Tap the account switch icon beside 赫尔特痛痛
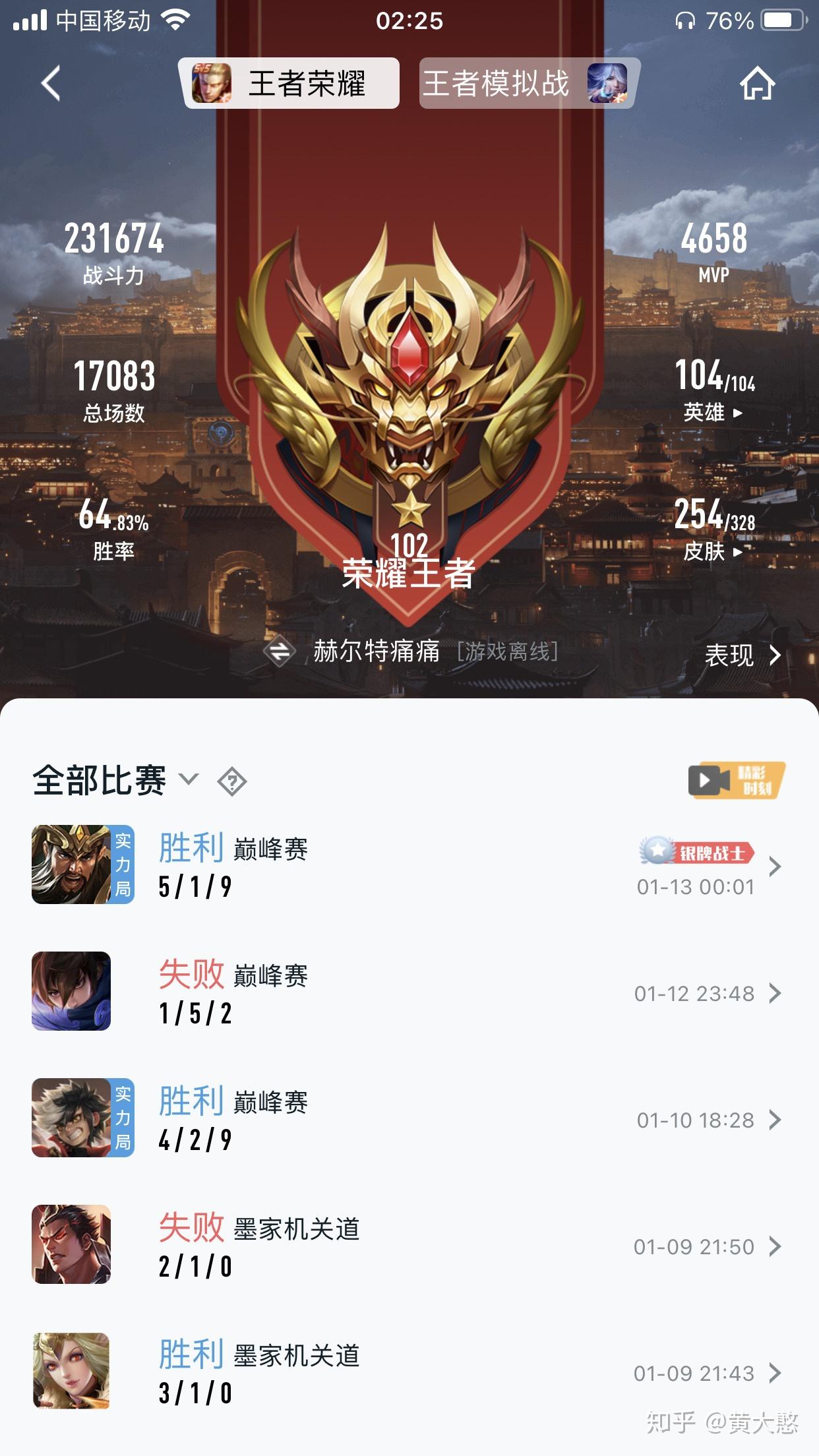This screenshot has height=1456, width=819. tap(280, 652)
